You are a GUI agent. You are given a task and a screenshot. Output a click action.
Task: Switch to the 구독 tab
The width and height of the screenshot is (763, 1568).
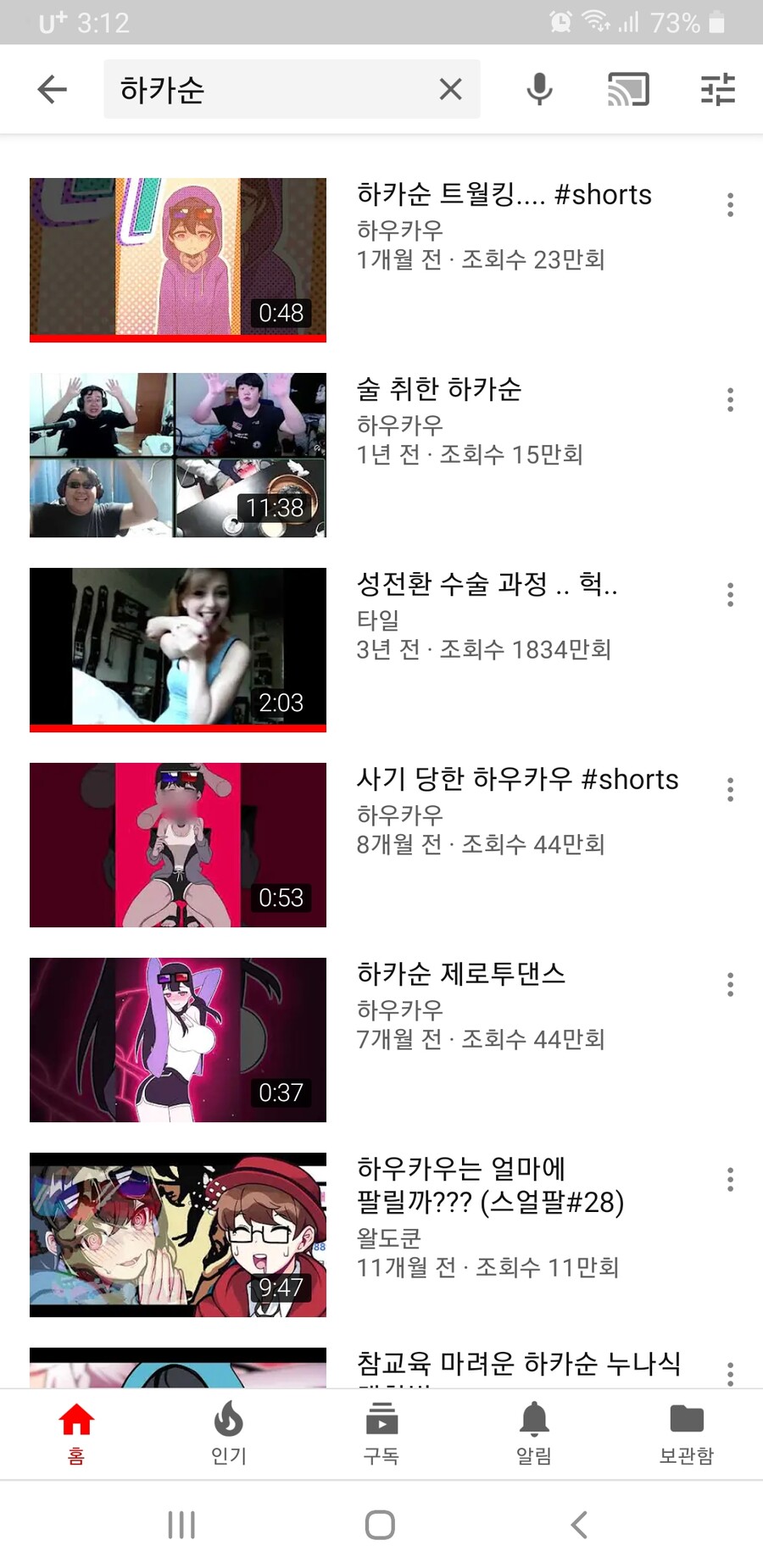[381, 1433]
